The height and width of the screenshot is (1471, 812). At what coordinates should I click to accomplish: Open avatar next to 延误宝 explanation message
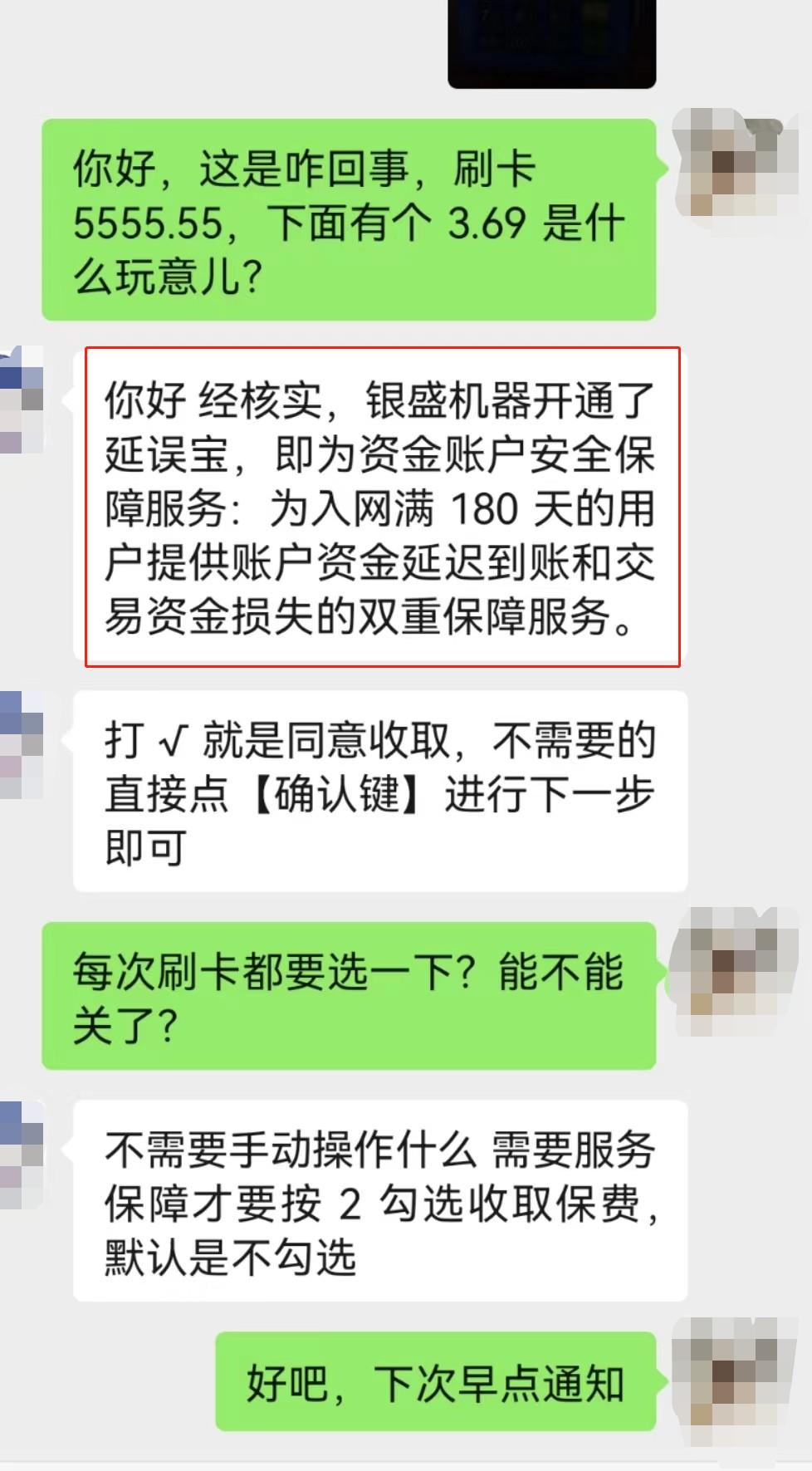pos(18,400)
